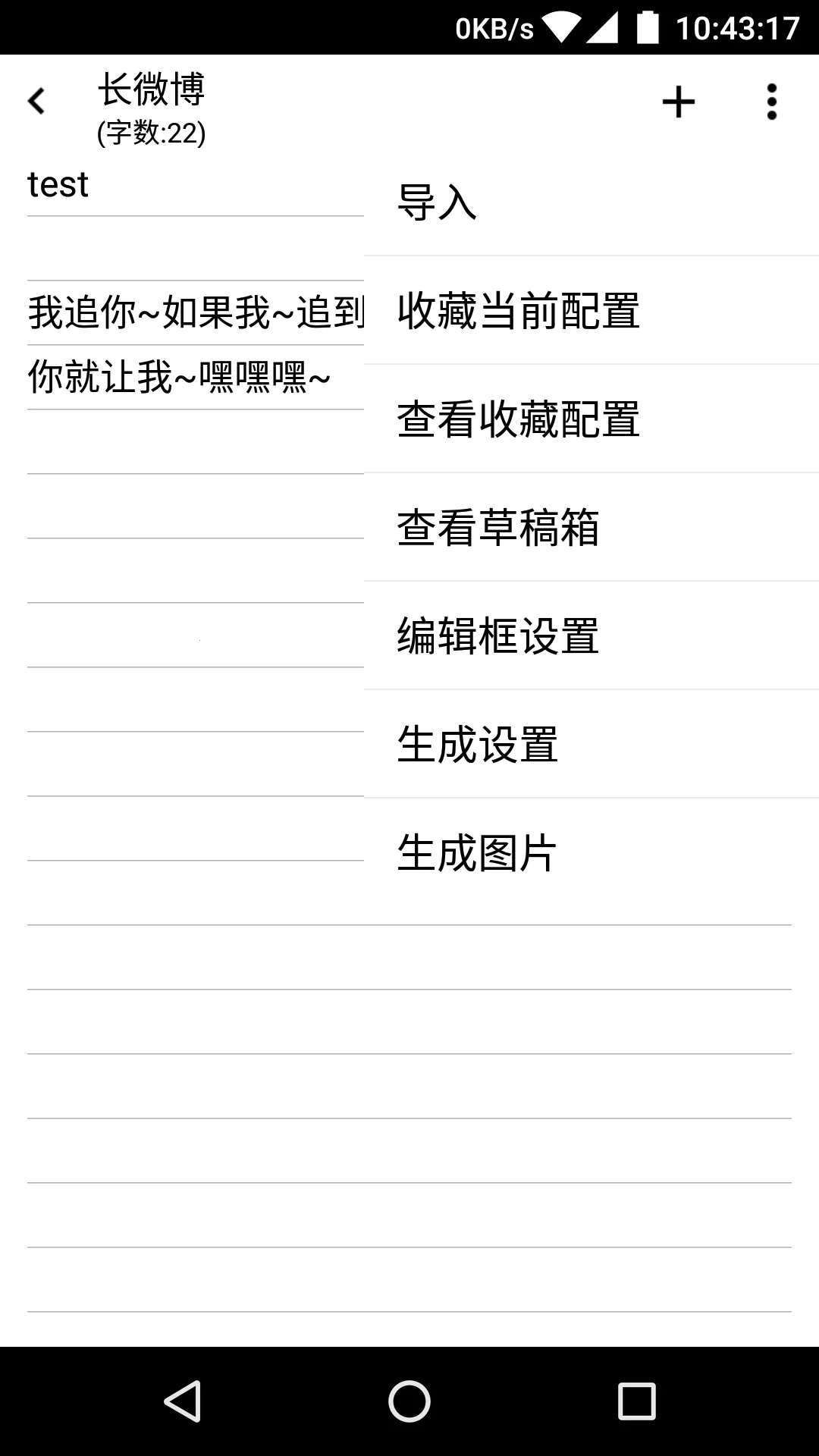Image resolution: width=819 pixels, height=1456 pixels.
Task: Open the system recent apps view
Action: pyautogui.click(x=636, y=1401)
